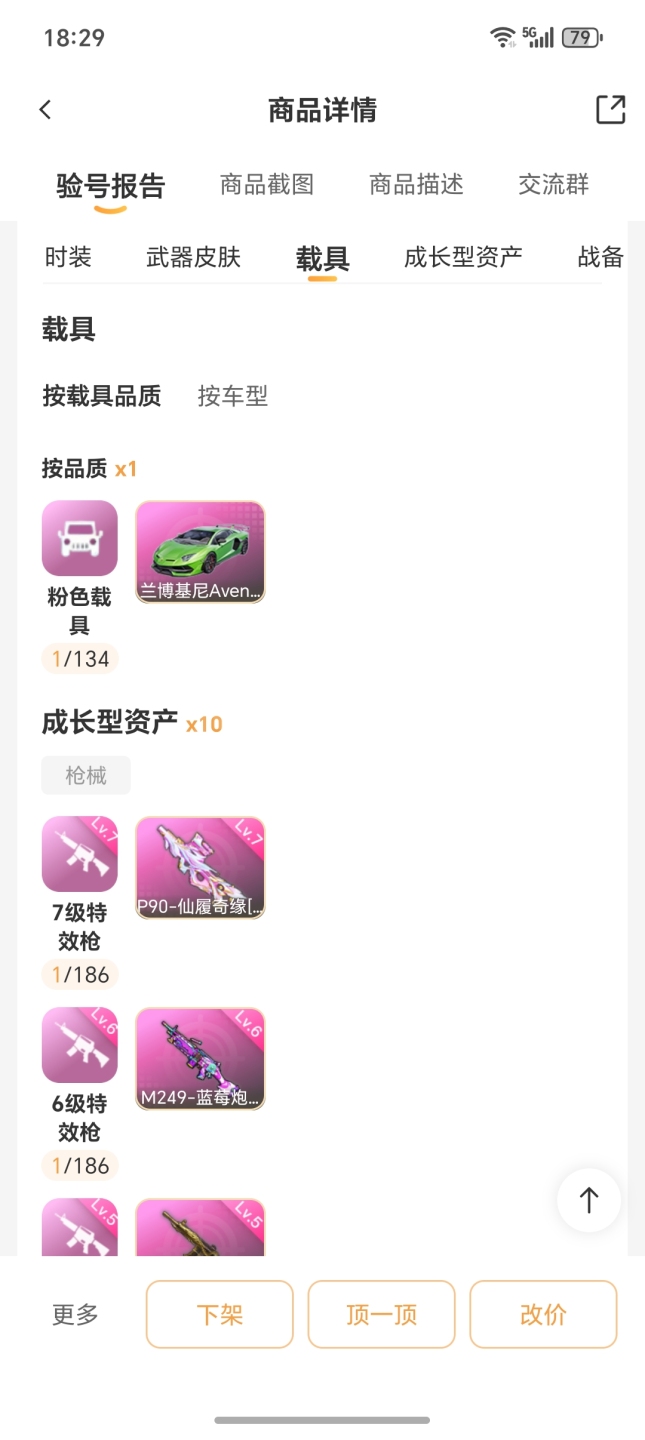Switch to the 战备 sub-tab

tap(600, 258)
